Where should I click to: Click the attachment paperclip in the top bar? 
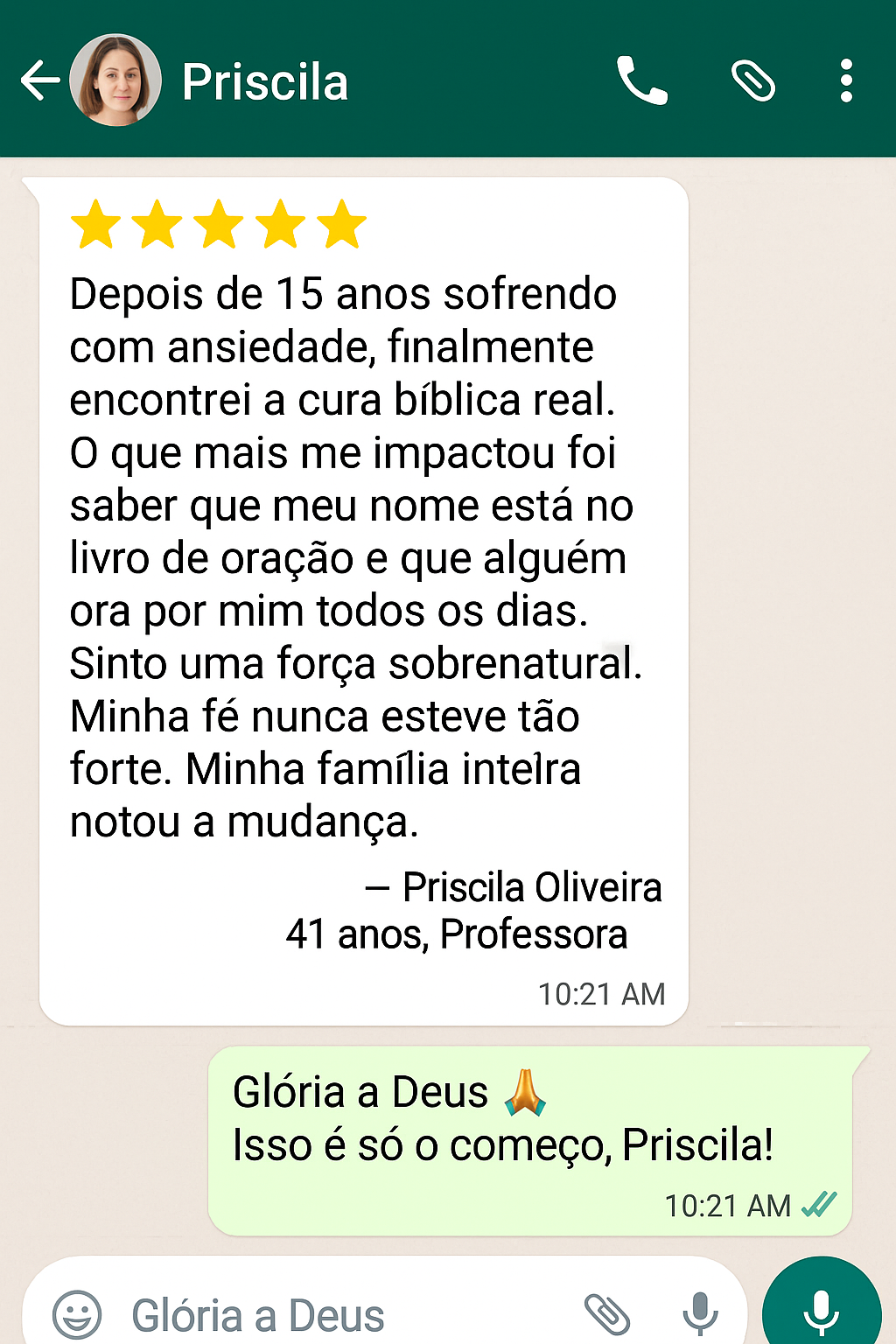(x=753, y=81)
